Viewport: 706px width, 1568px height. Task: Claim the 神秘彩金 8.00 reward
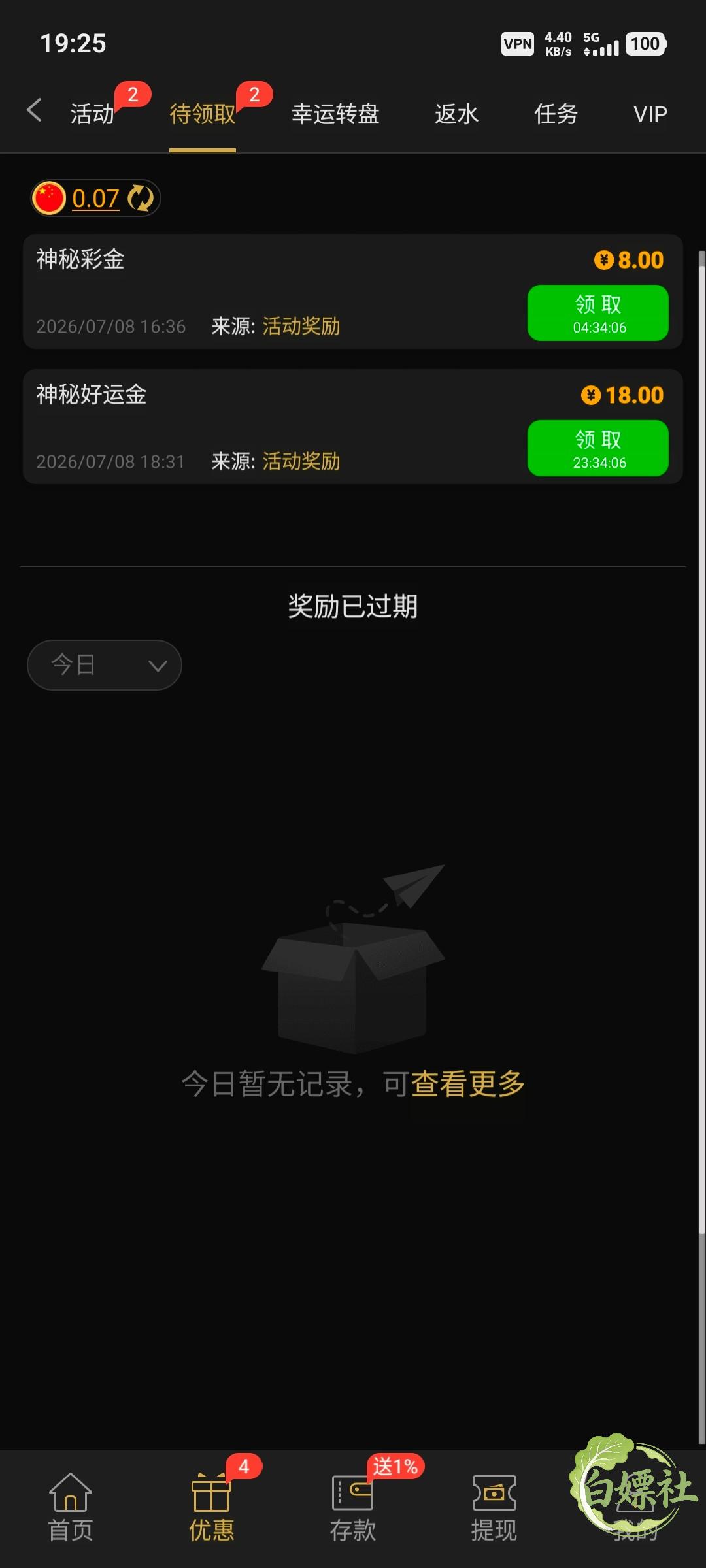[x=598, y=313]
